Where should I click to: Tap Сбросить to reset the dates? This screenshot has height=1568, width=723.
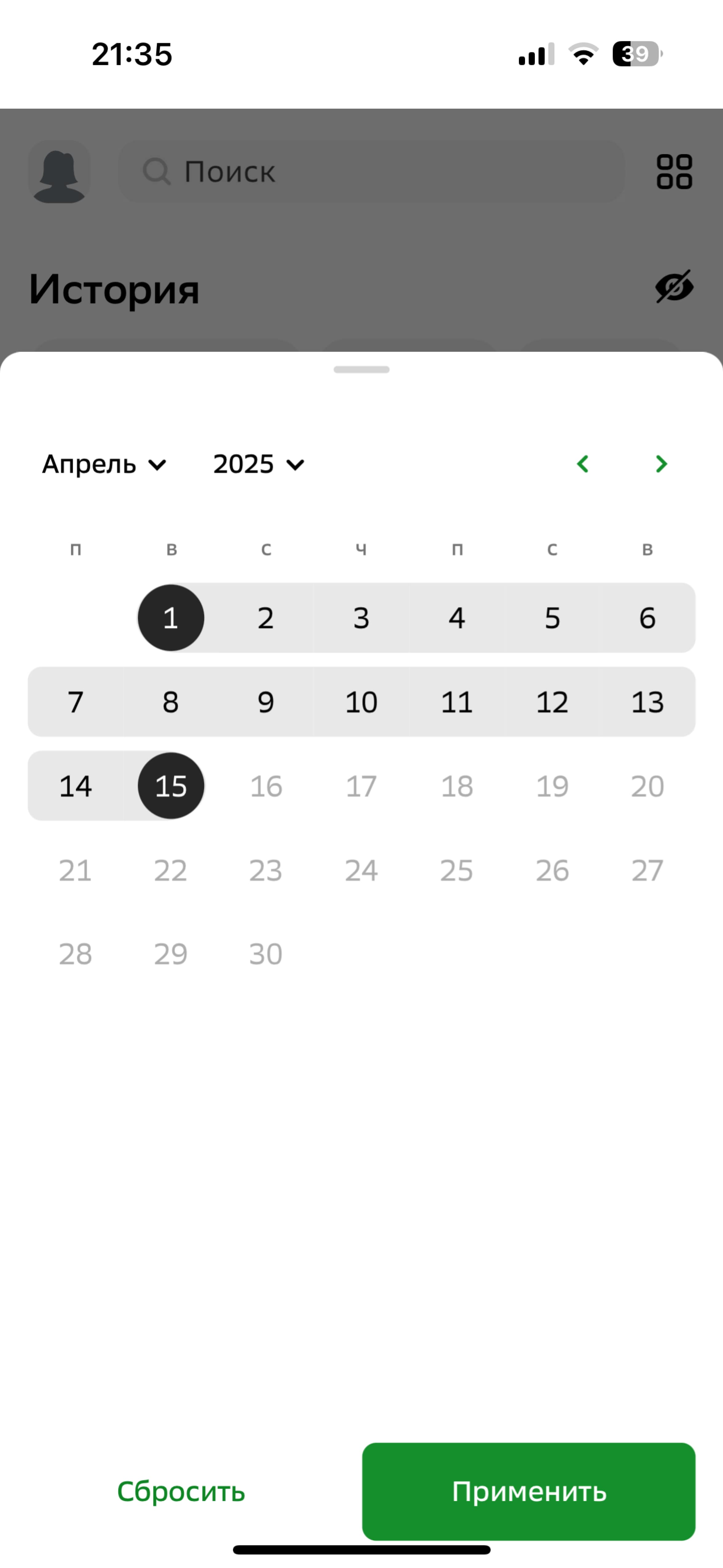point(181,1491)
